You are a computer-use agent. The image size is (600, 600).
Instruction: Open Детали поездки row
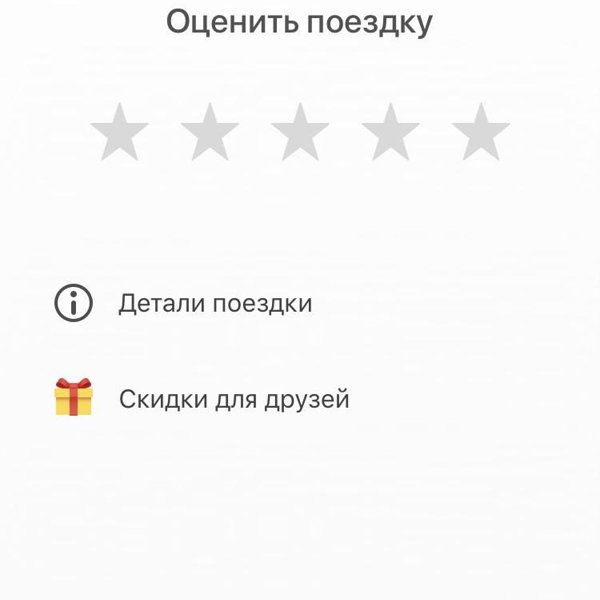point(214,303)
